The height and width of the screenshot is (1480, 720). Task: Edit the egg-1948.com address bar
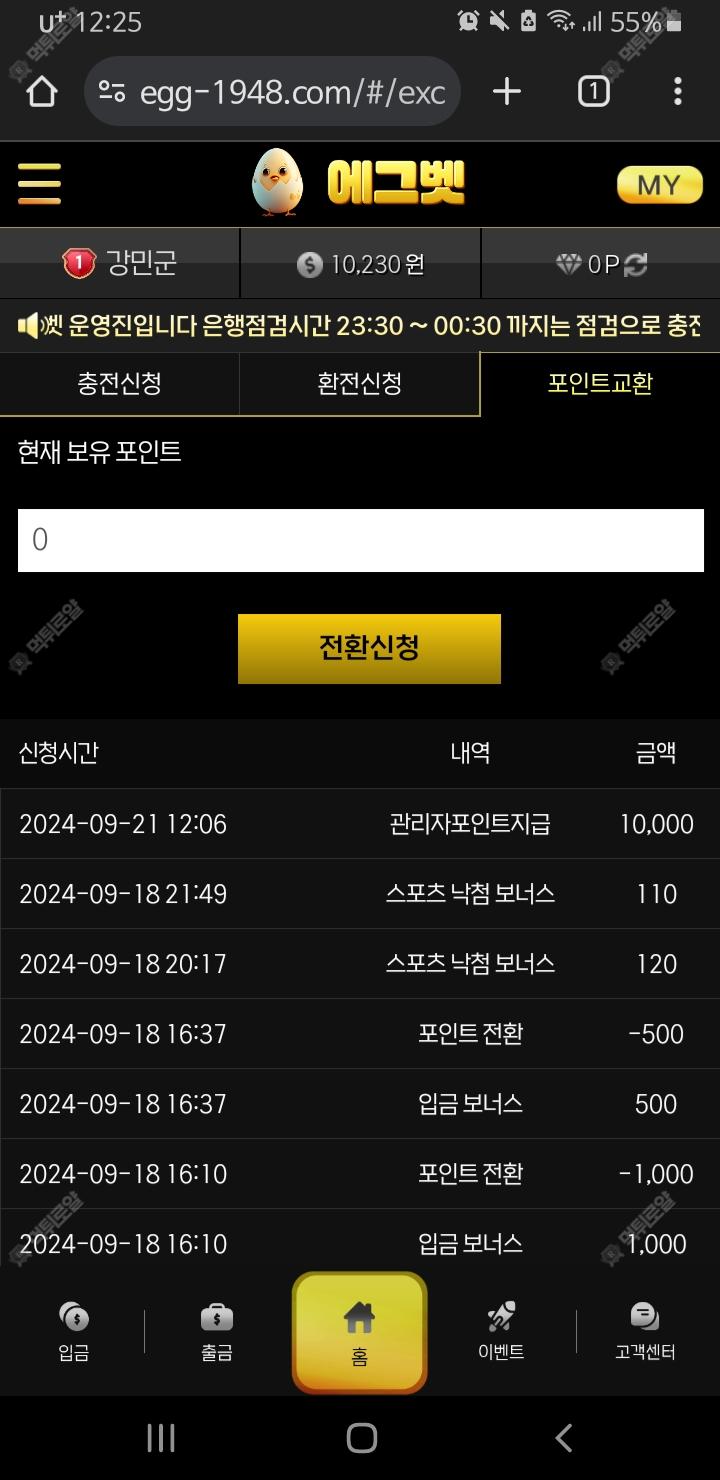click(290, 92)
